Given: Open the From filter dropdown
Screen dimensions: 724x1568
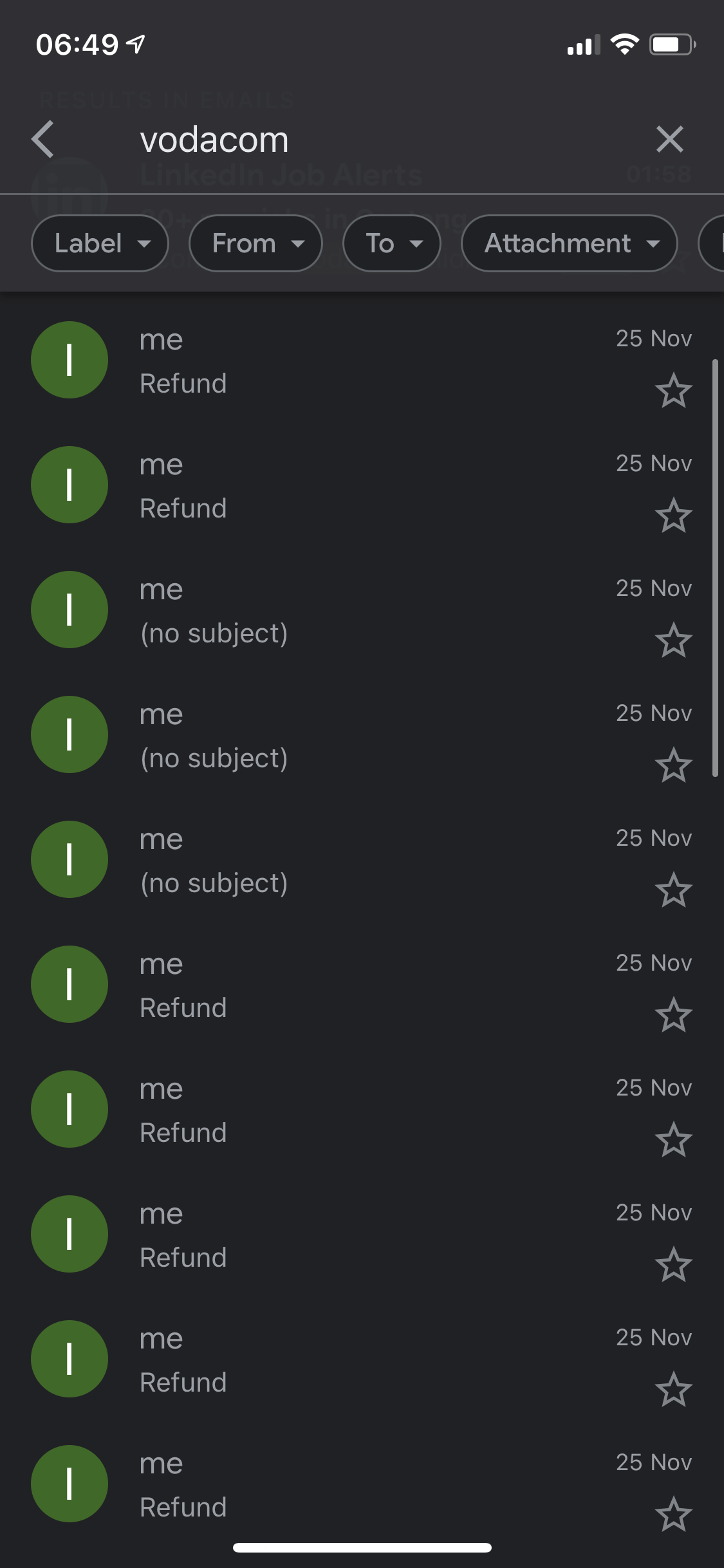Looking at the screenshot, I should pyautogui.click(x=255, y=243).
